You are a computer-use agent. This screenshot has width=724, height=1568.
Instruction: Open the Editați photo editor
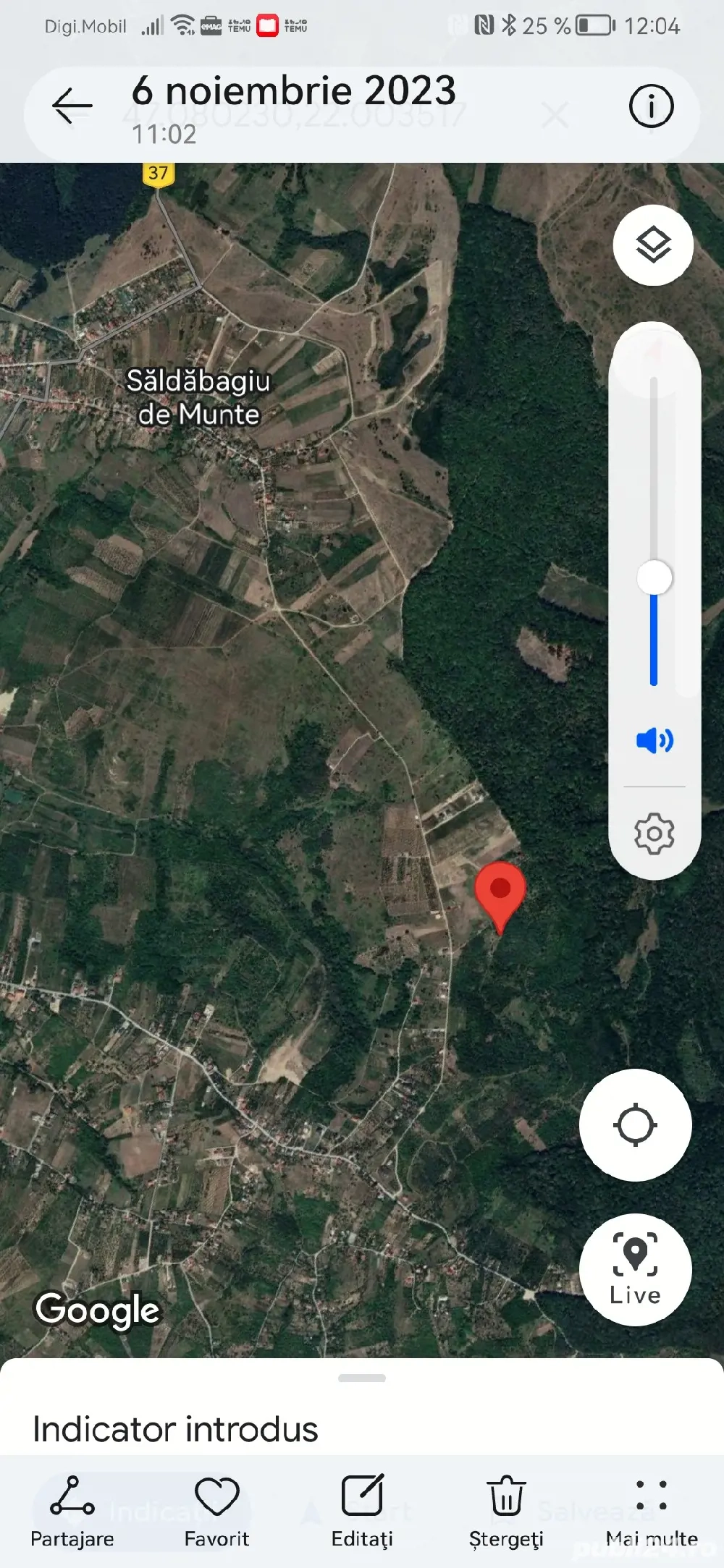tap(362, 1509)
